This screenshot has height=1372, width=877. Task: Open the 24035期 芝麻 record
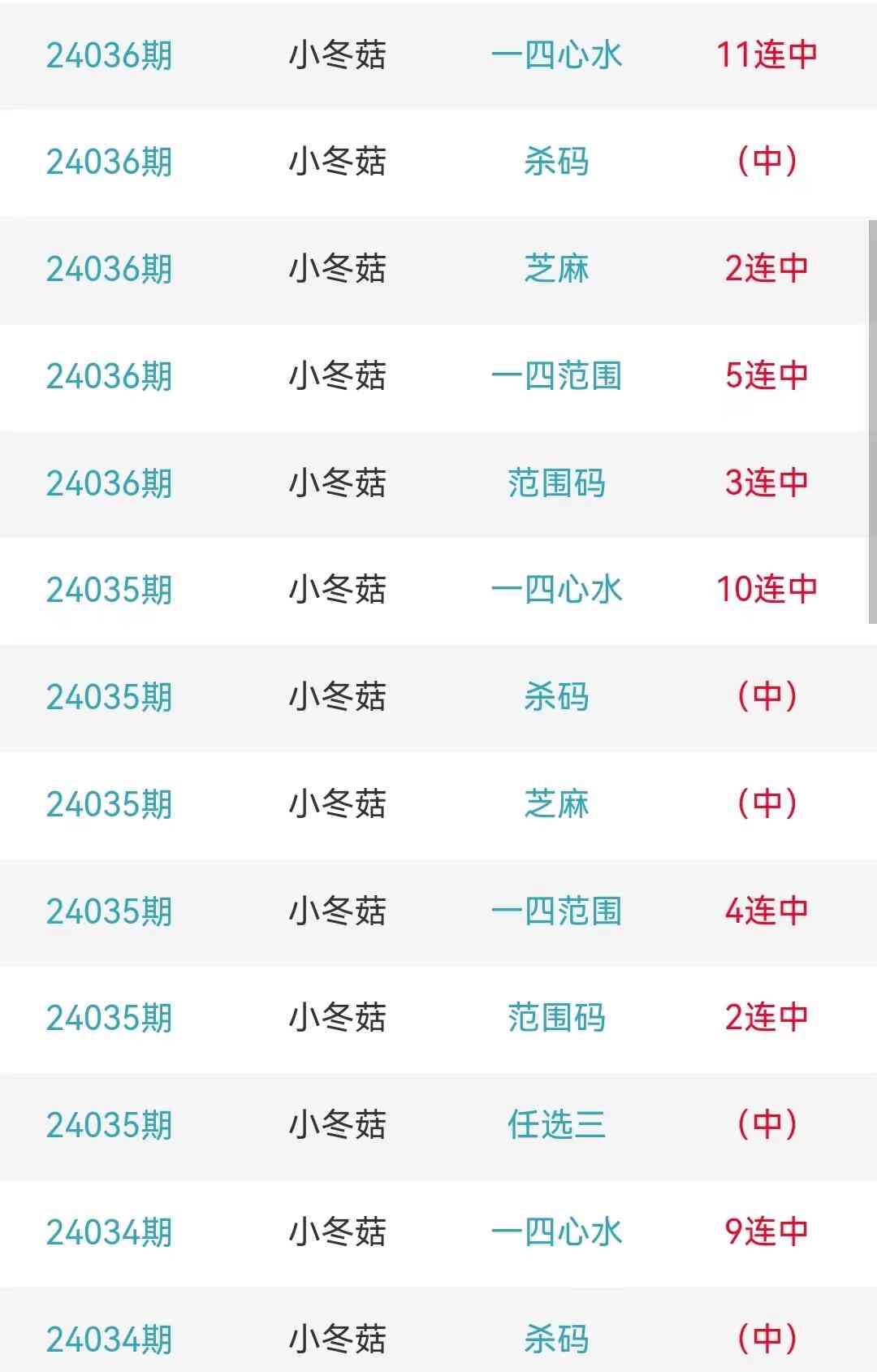(x=556, y=804)
